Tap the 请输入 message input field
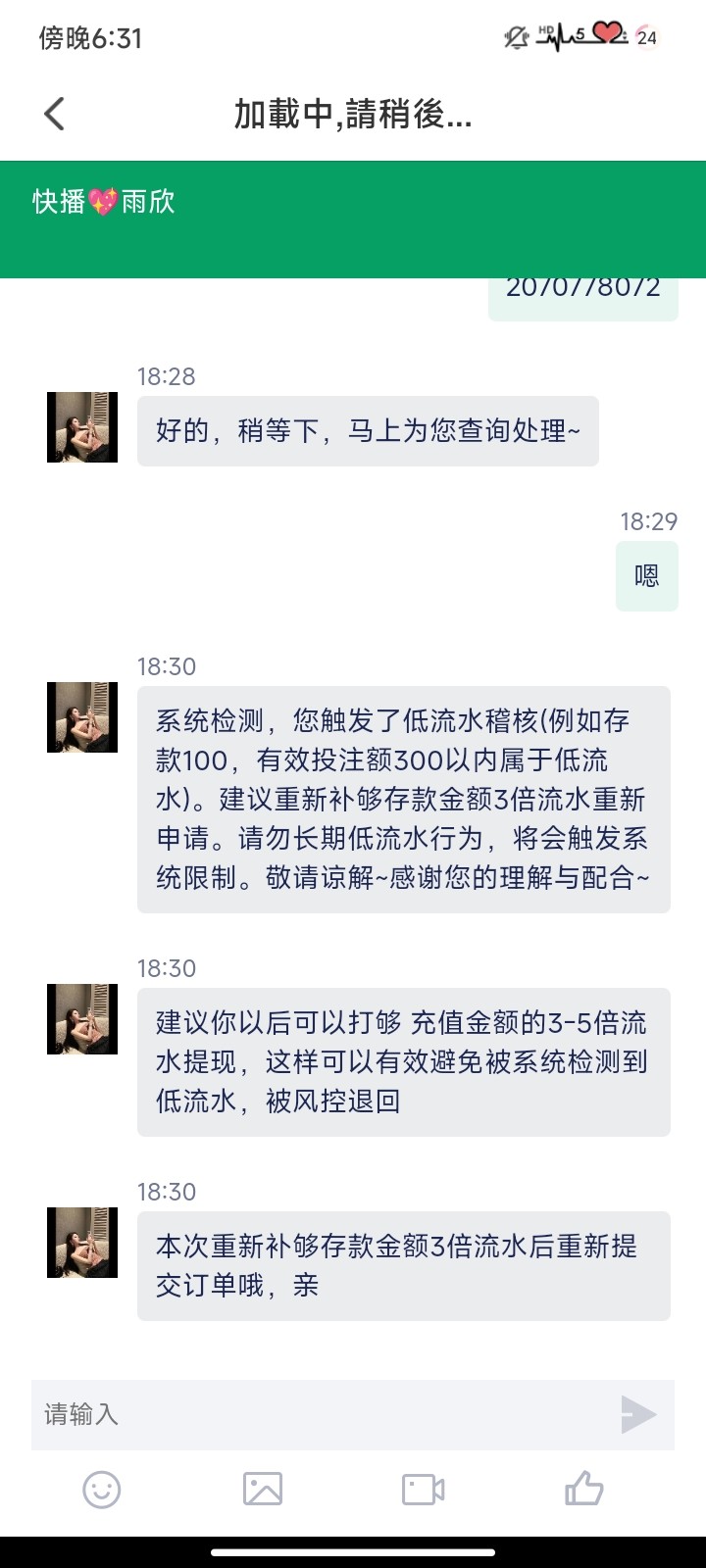706x1568 pixels. click(294, 1414)
